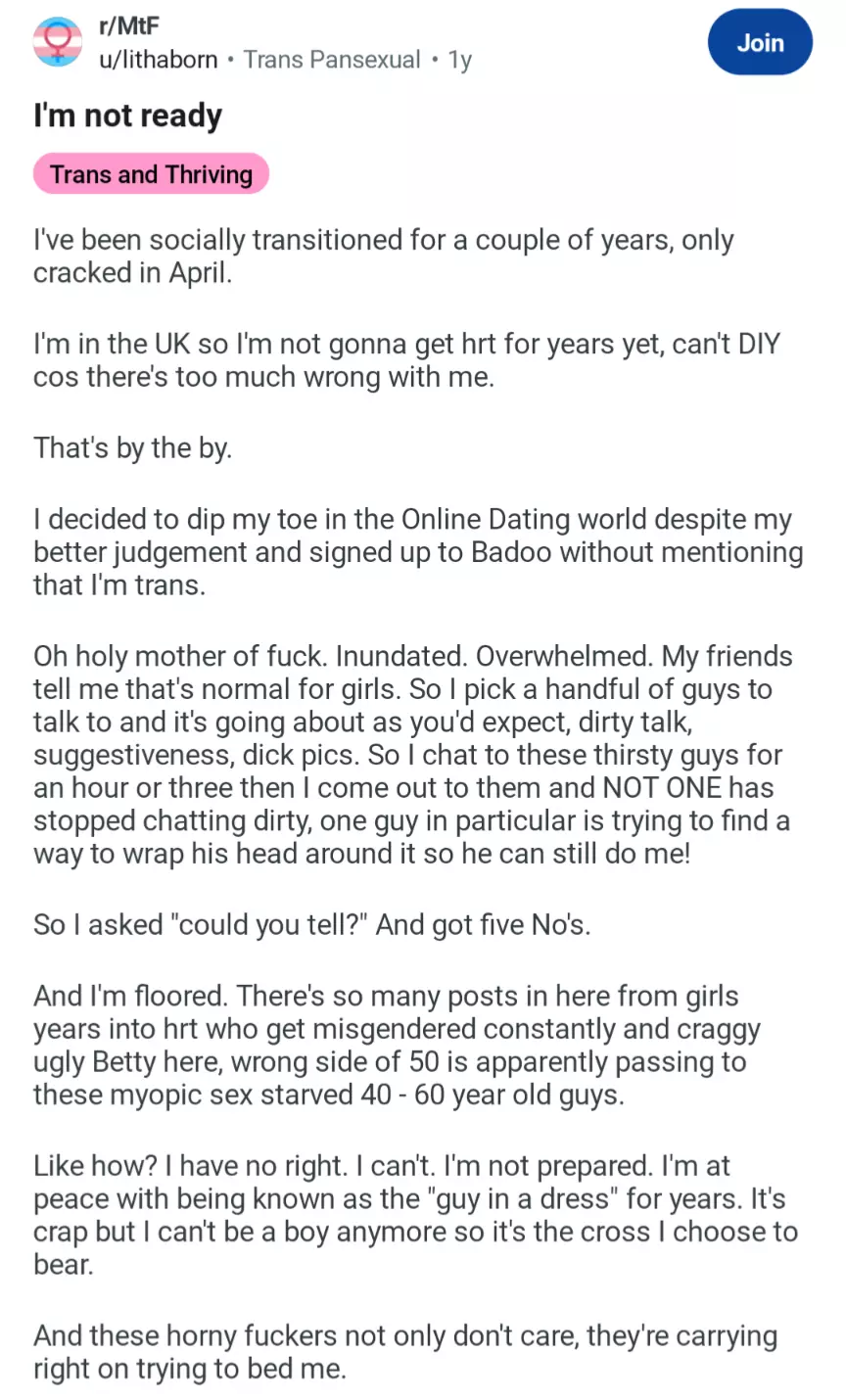Open the r/MtF subreddit page
The image size is (846, 1400).
click(128, 26)
